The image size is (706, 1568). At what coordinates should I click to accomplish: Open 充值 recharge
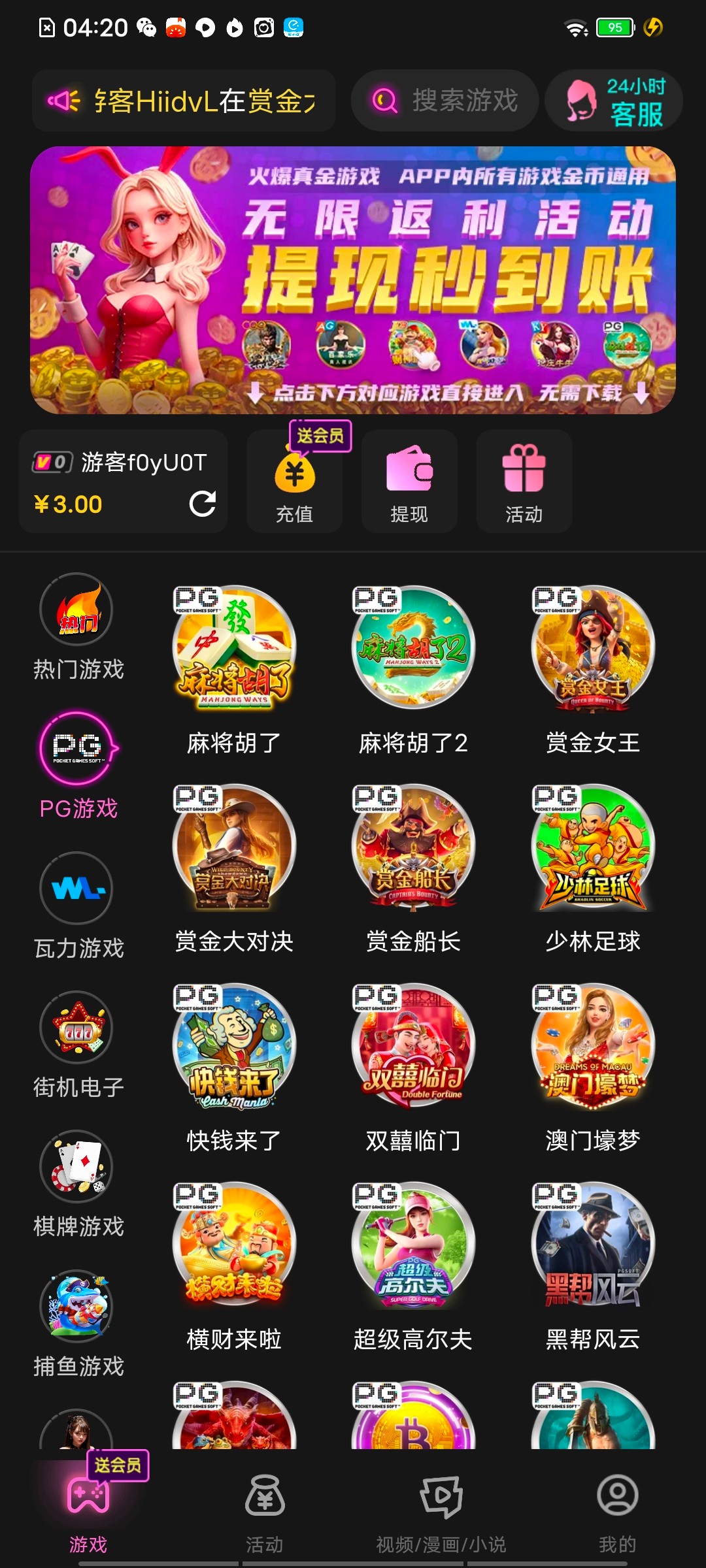[x=295, y=482]
